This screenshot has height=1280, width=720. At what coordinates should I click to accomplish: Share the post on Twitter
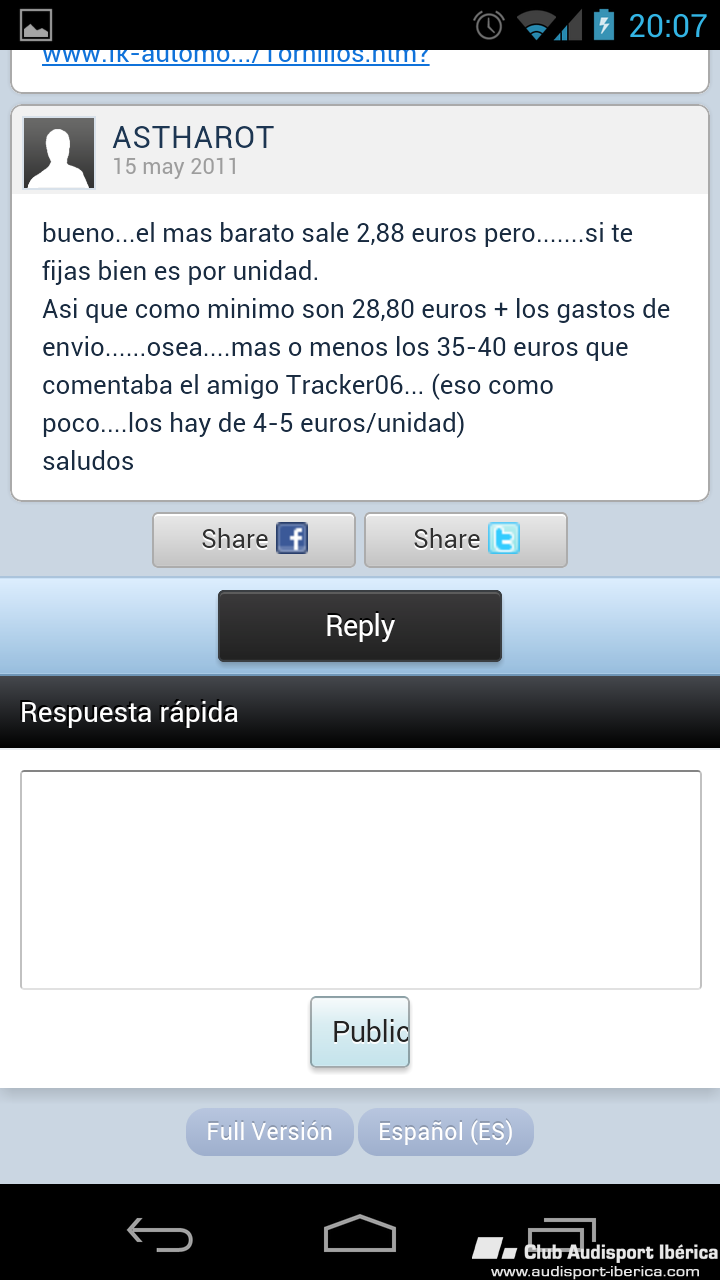pyautogui.click(x=466, y=540)
